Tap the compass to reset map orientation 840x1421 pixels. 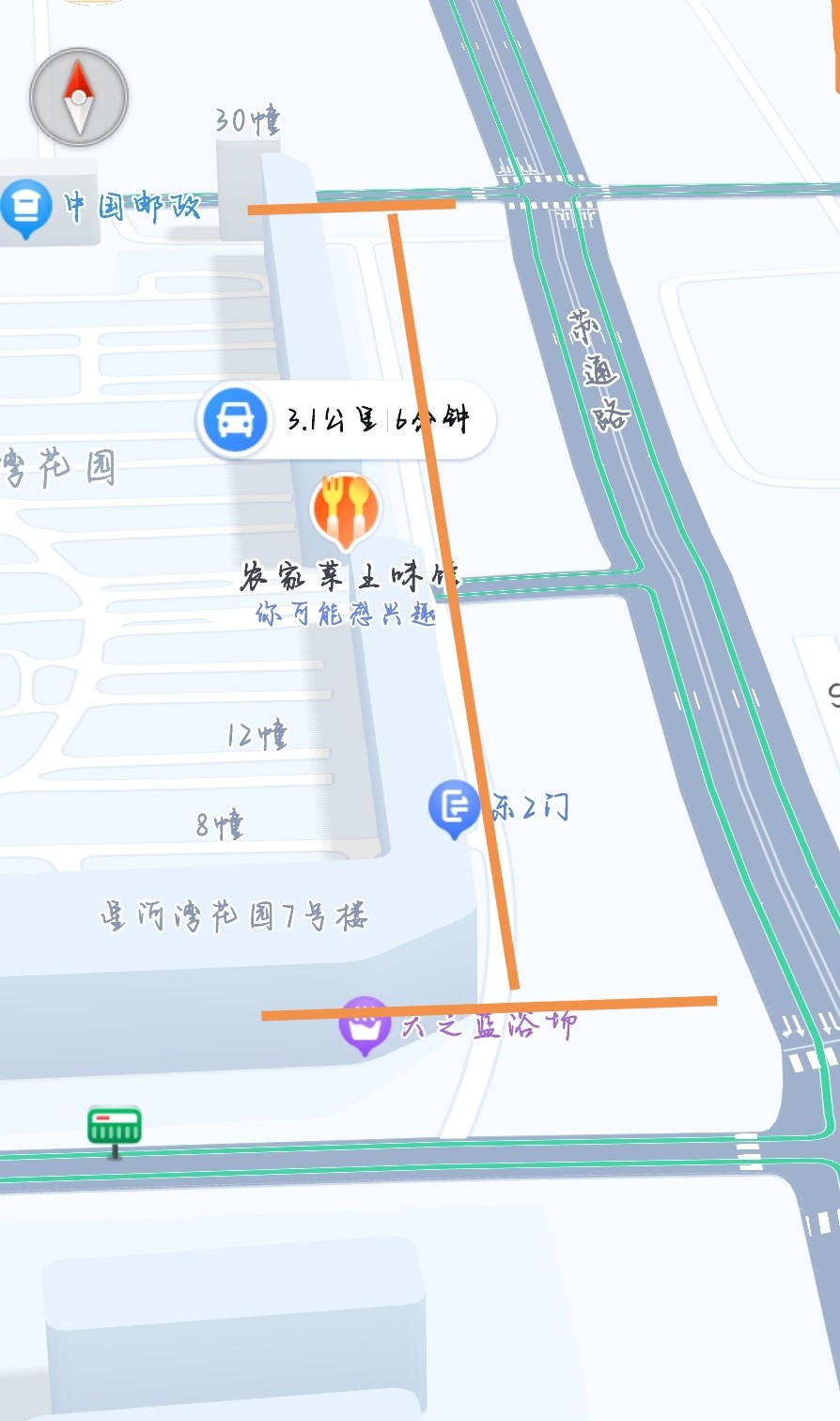(79, 97)
